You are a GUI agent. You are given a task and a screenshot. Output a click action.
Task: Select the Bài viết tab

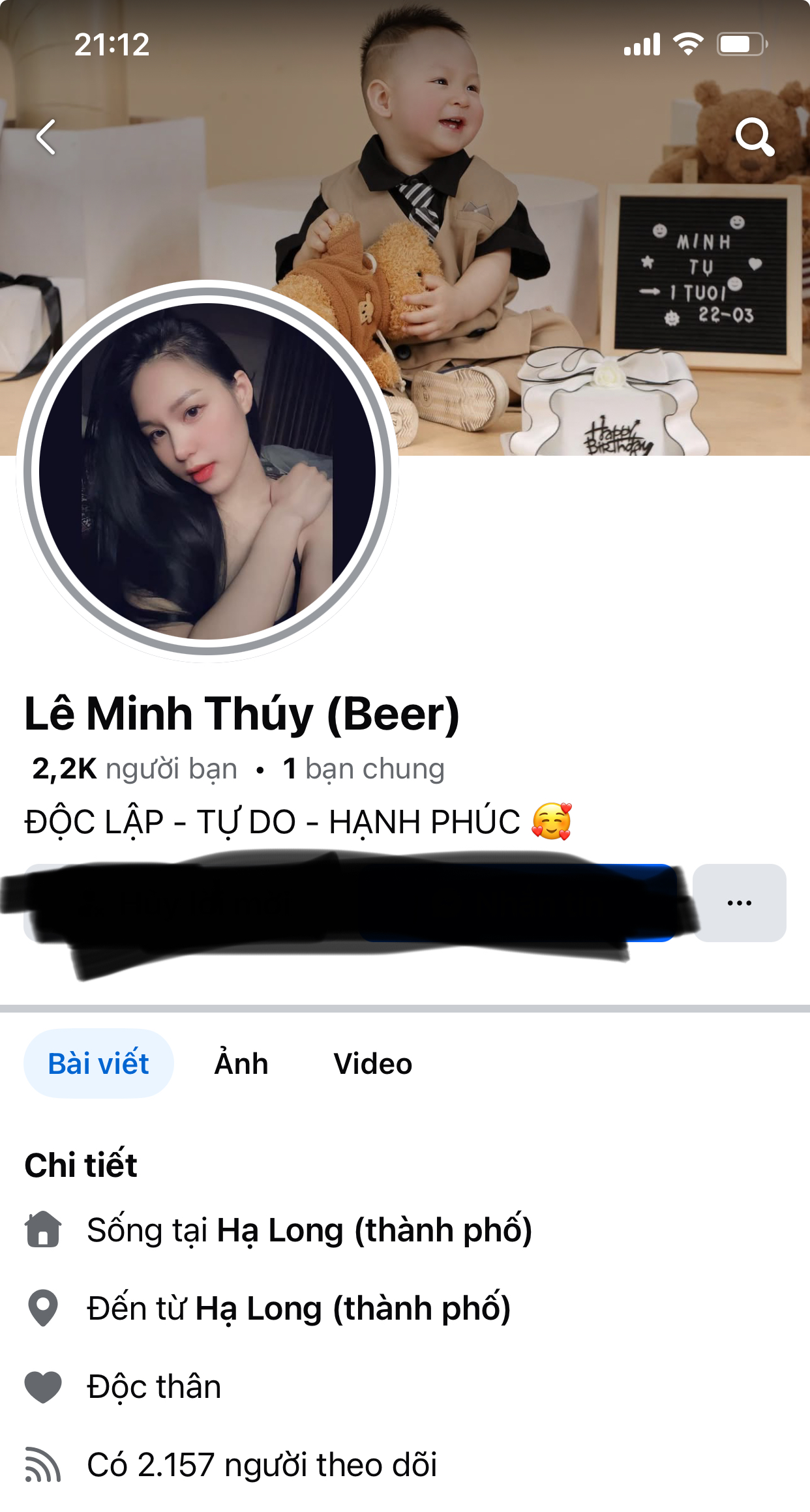point(98,1063)
